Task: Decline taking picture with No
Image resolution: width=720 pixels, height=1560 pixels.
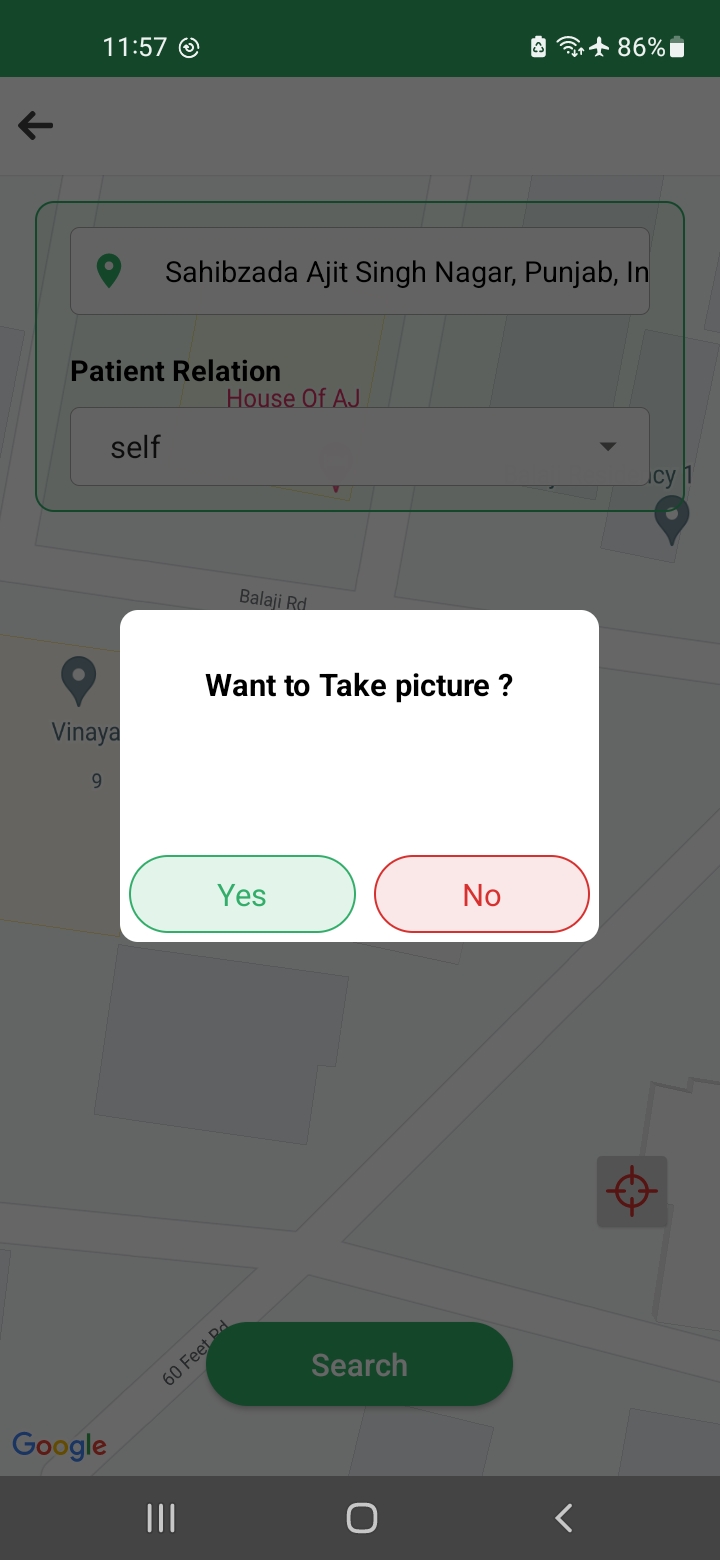Action: pos(481,894)
